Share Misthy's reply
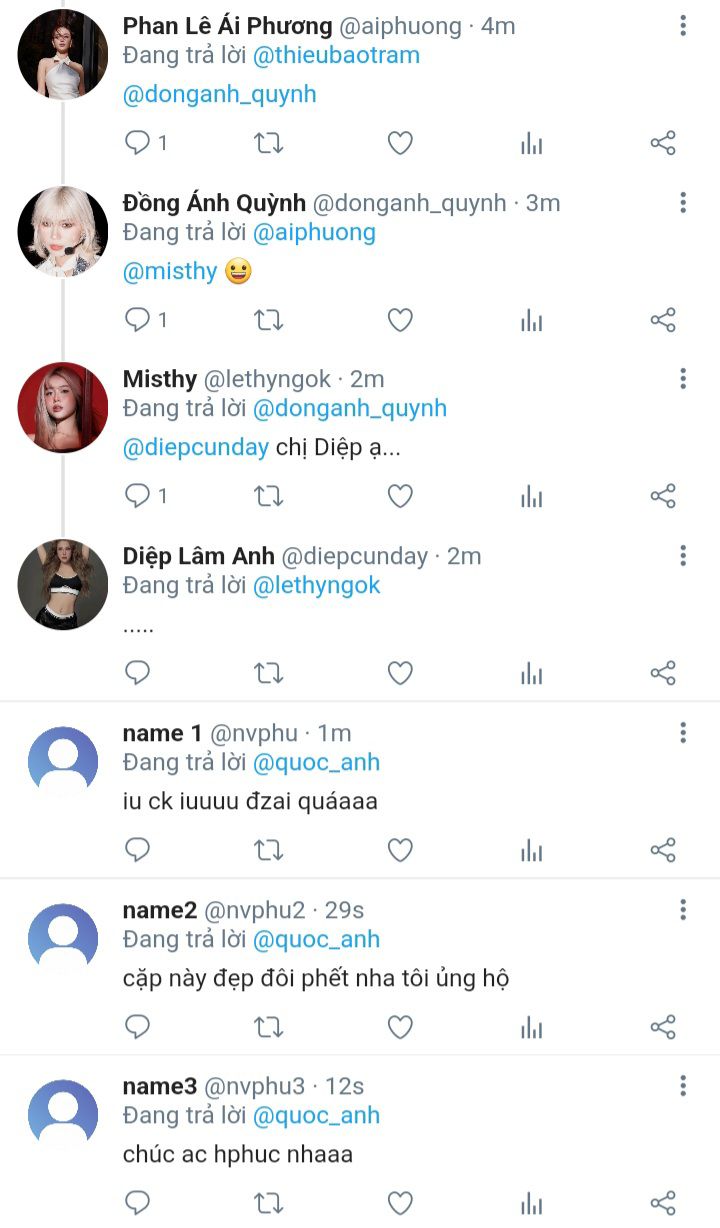Screen dimensions: 720x1228 point(663,496)
